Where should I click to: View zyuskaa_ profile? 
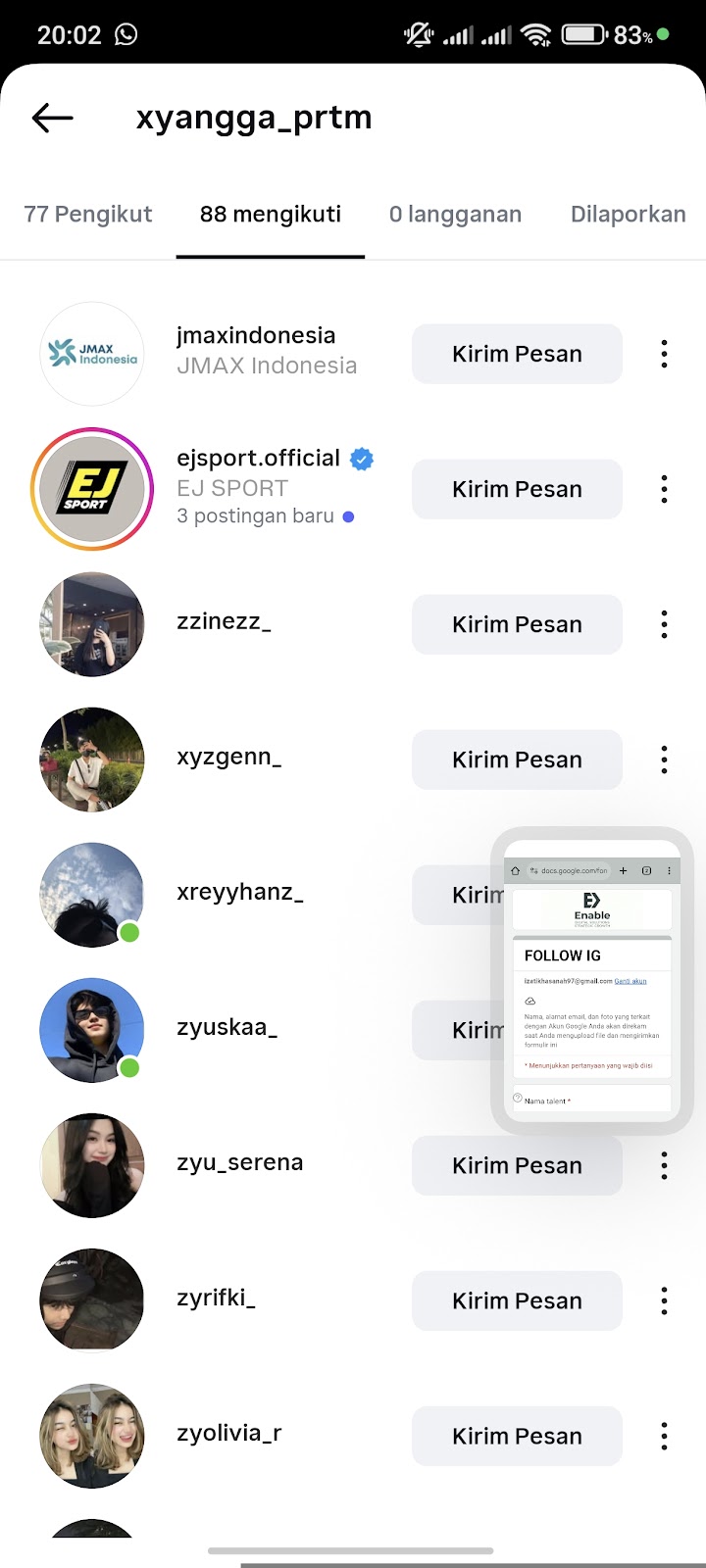tap(227, 1028)
